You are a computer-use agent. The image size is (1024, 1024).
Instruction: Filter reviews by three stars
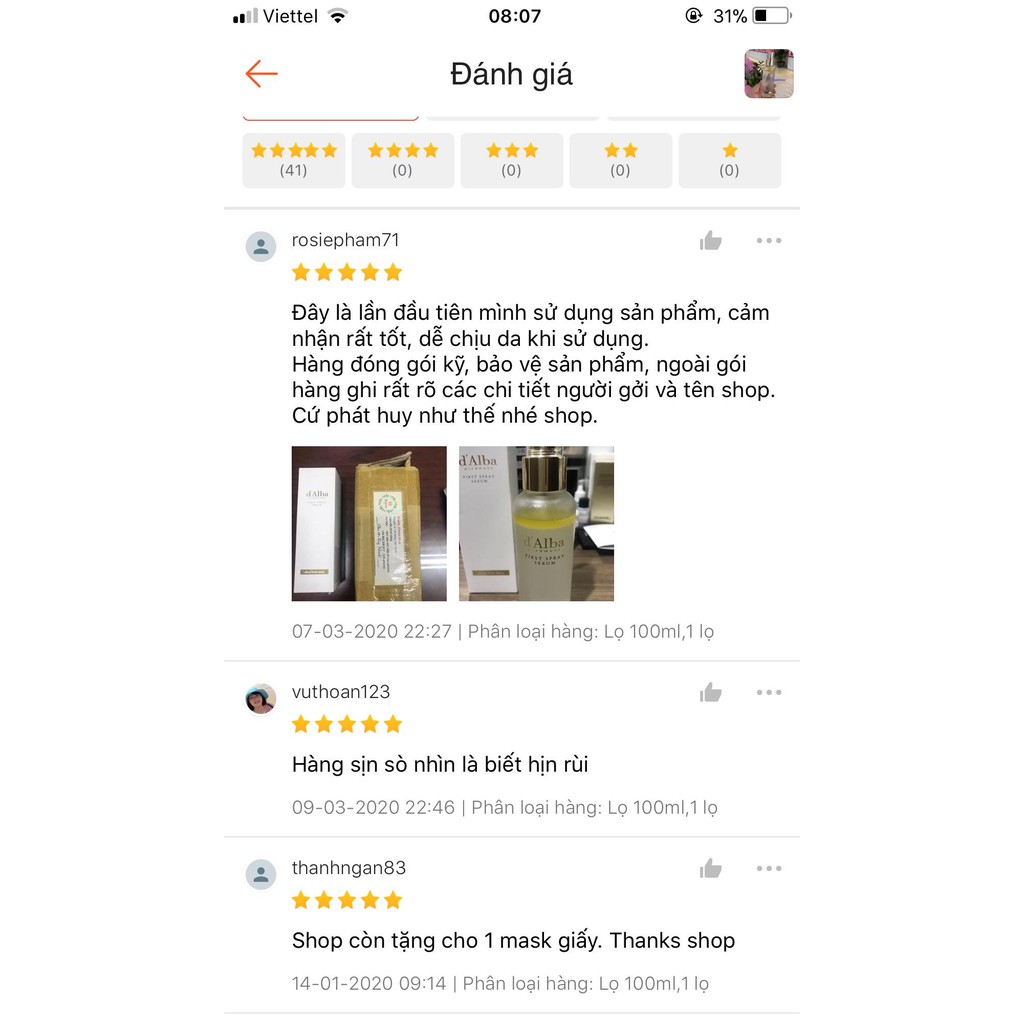click(x=511, y=160)
